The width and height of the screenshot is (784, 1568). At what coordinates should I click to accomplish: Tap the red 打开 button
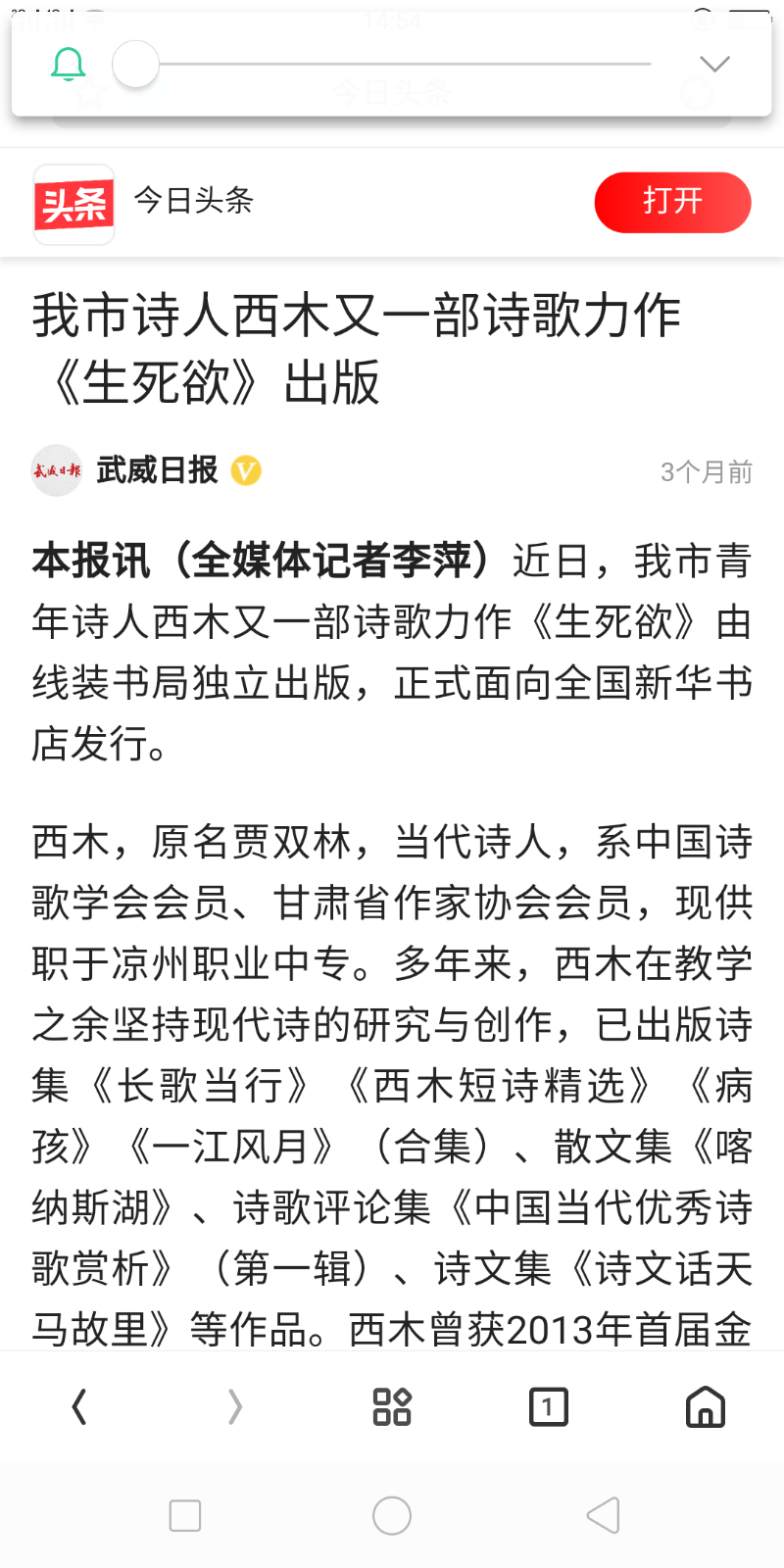(x=672, y=202)
